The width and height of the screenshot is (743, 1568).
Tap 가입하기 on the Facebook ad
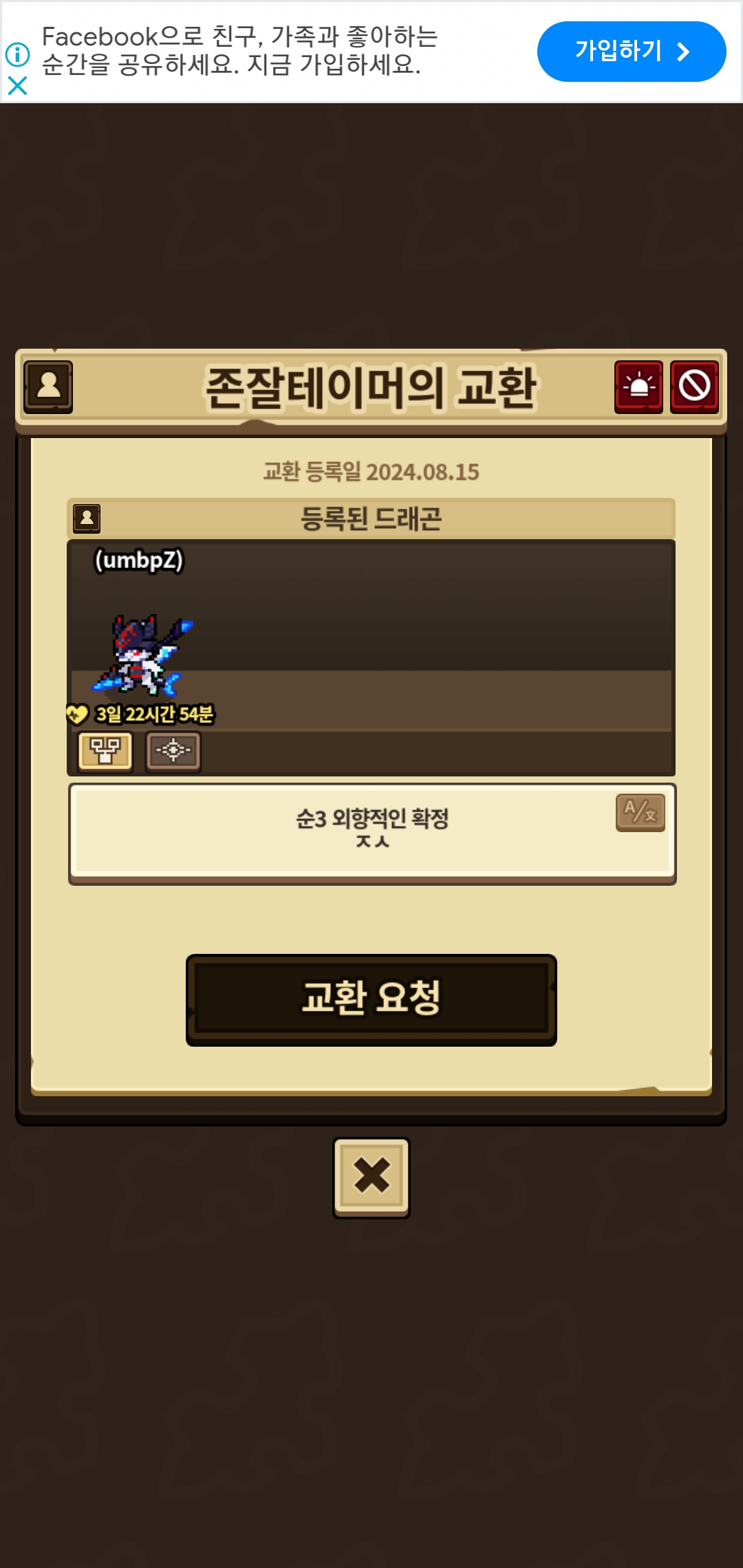[631, 52]
